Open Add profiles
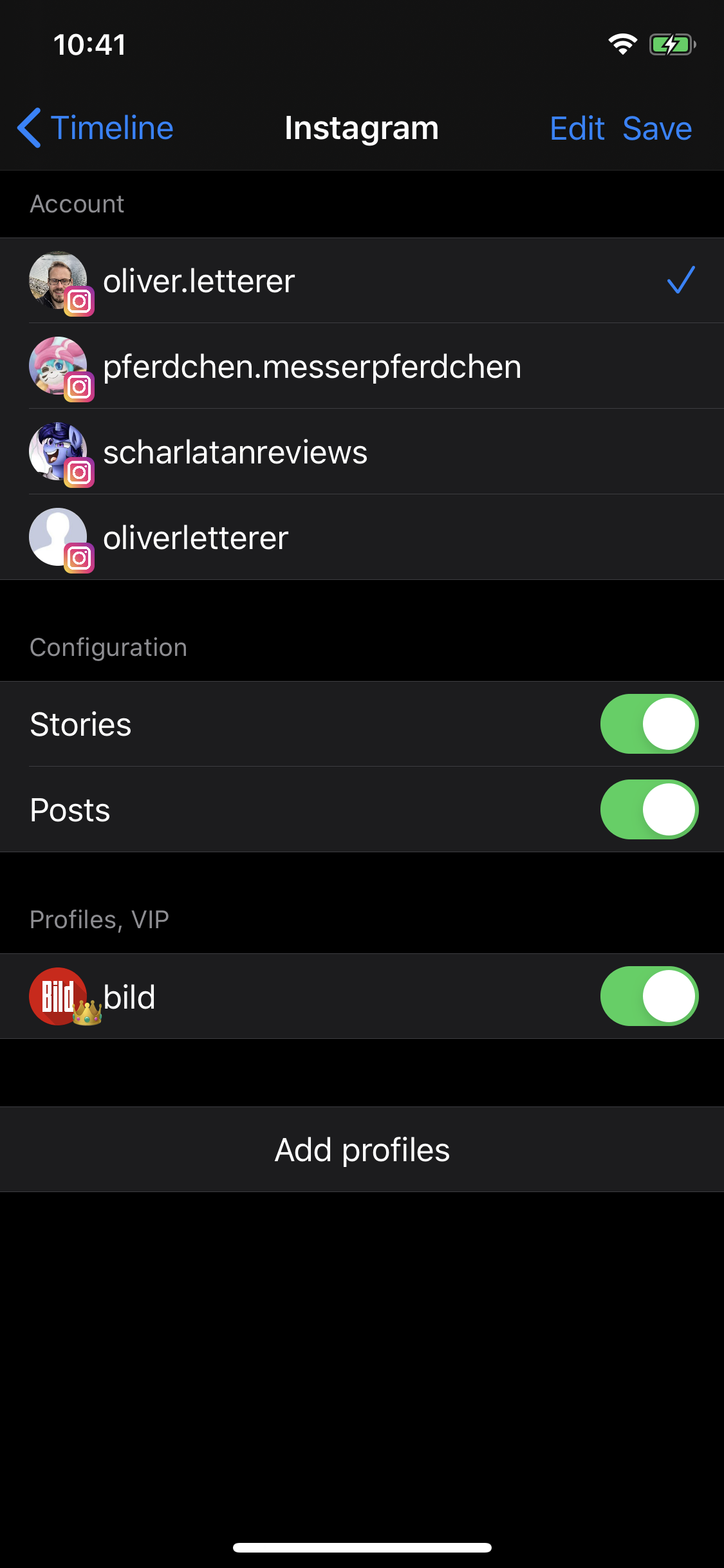 [362, 1150]
